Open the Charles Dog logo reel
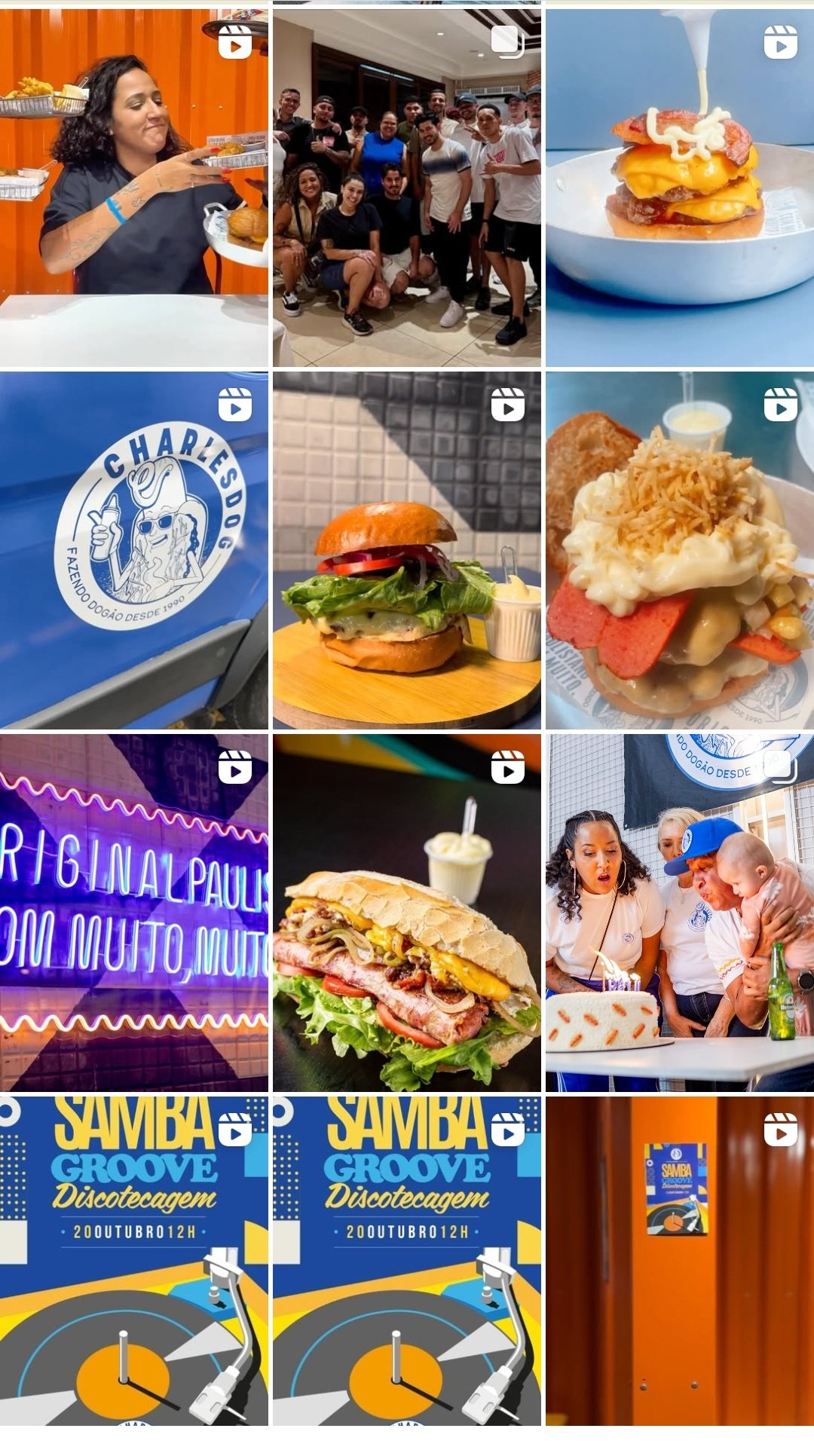The image size is (814, 1456). pos(134,550)
